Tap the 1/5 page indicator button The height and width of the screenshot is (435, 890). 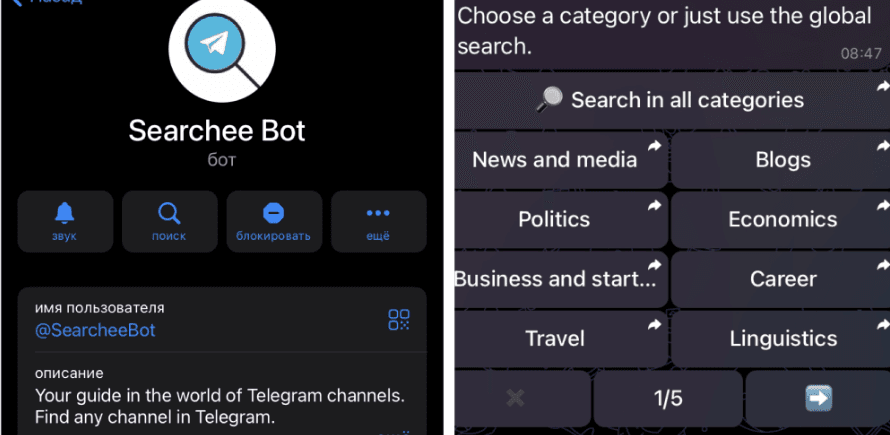[668, 398]
